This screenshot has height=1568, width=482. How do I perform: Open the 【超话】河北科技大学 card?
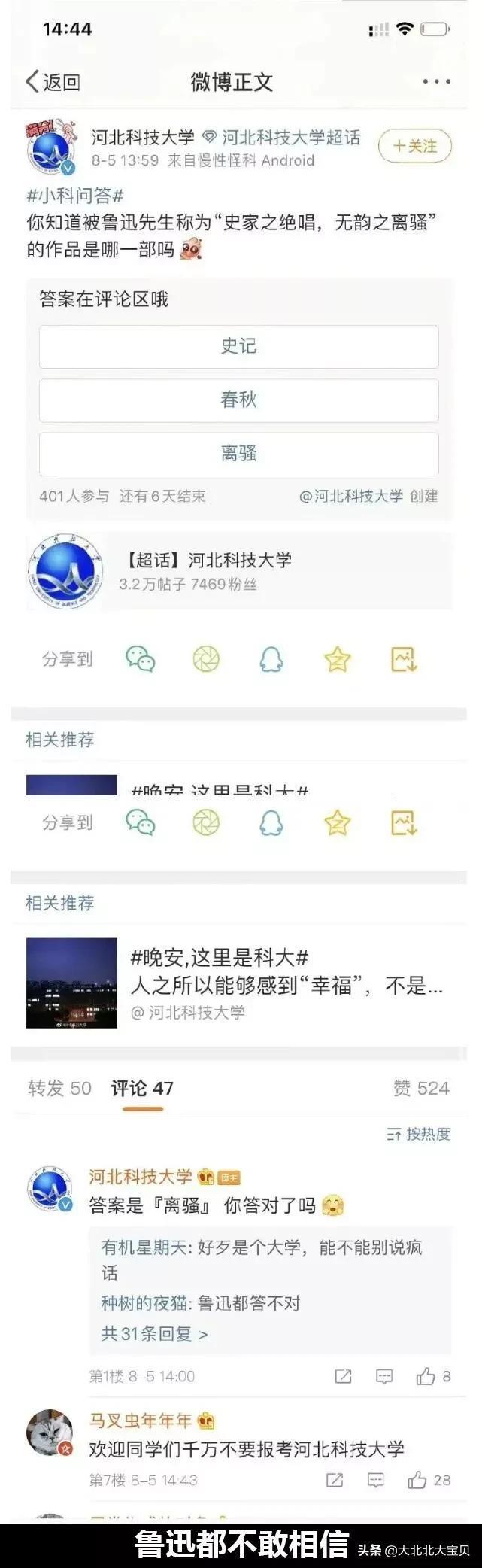[x=239, y=571]
